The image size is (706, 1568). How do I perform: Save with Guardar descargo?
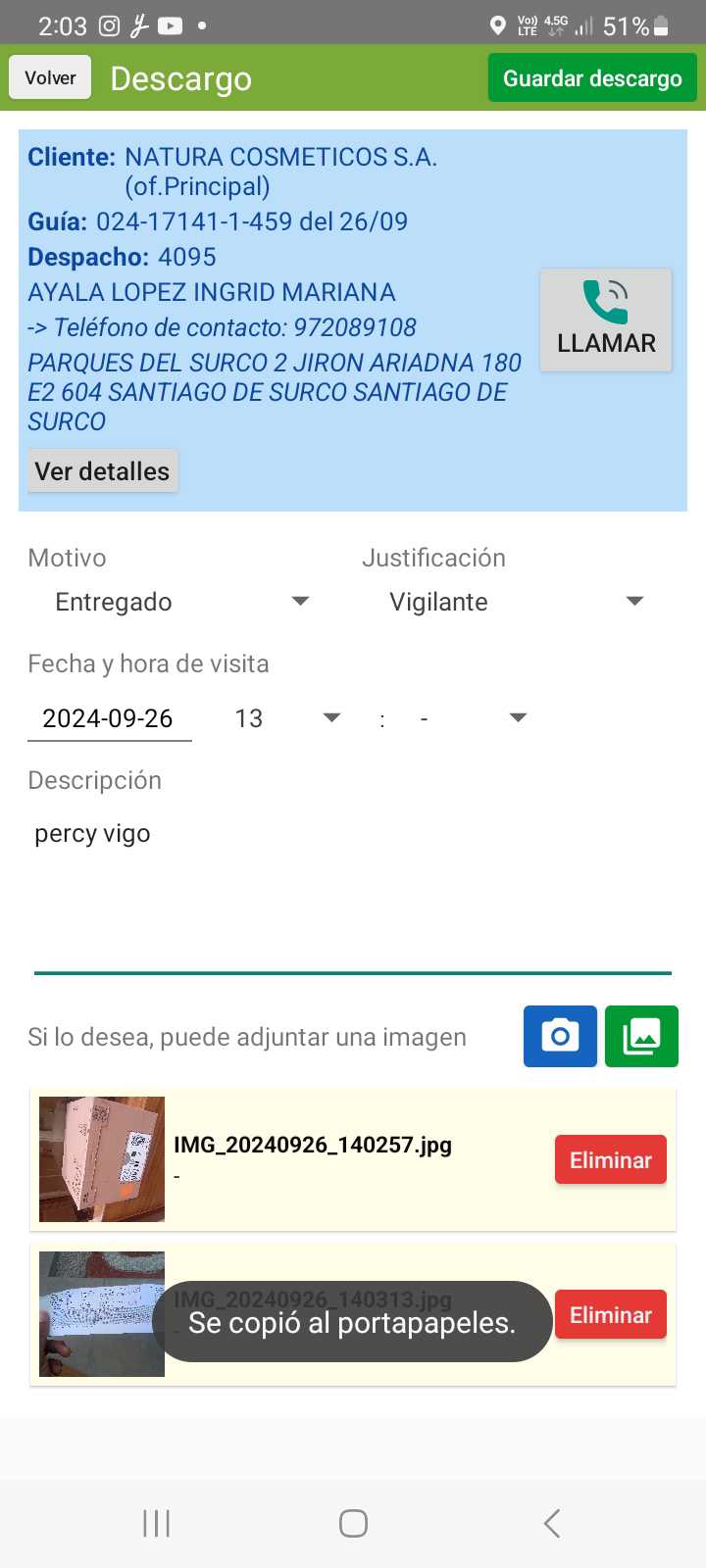click(x=592, y=78)
